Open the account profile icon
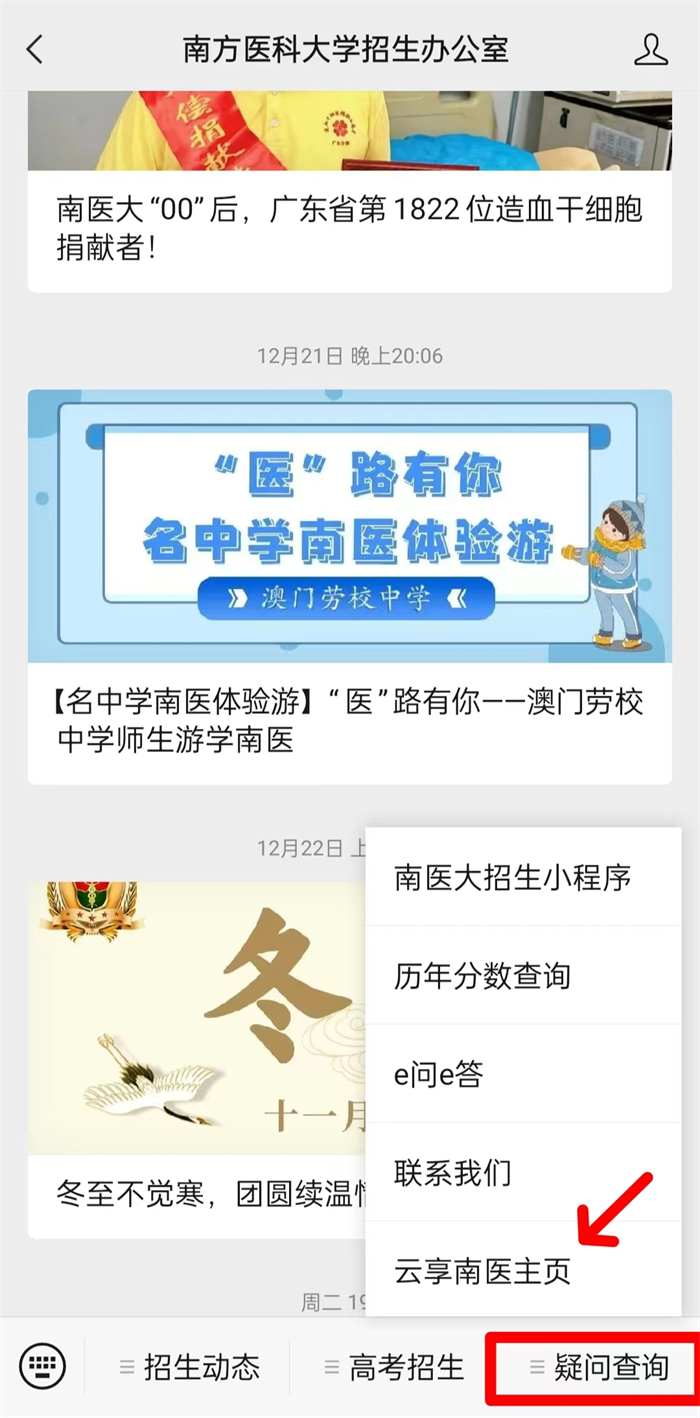 651,49
